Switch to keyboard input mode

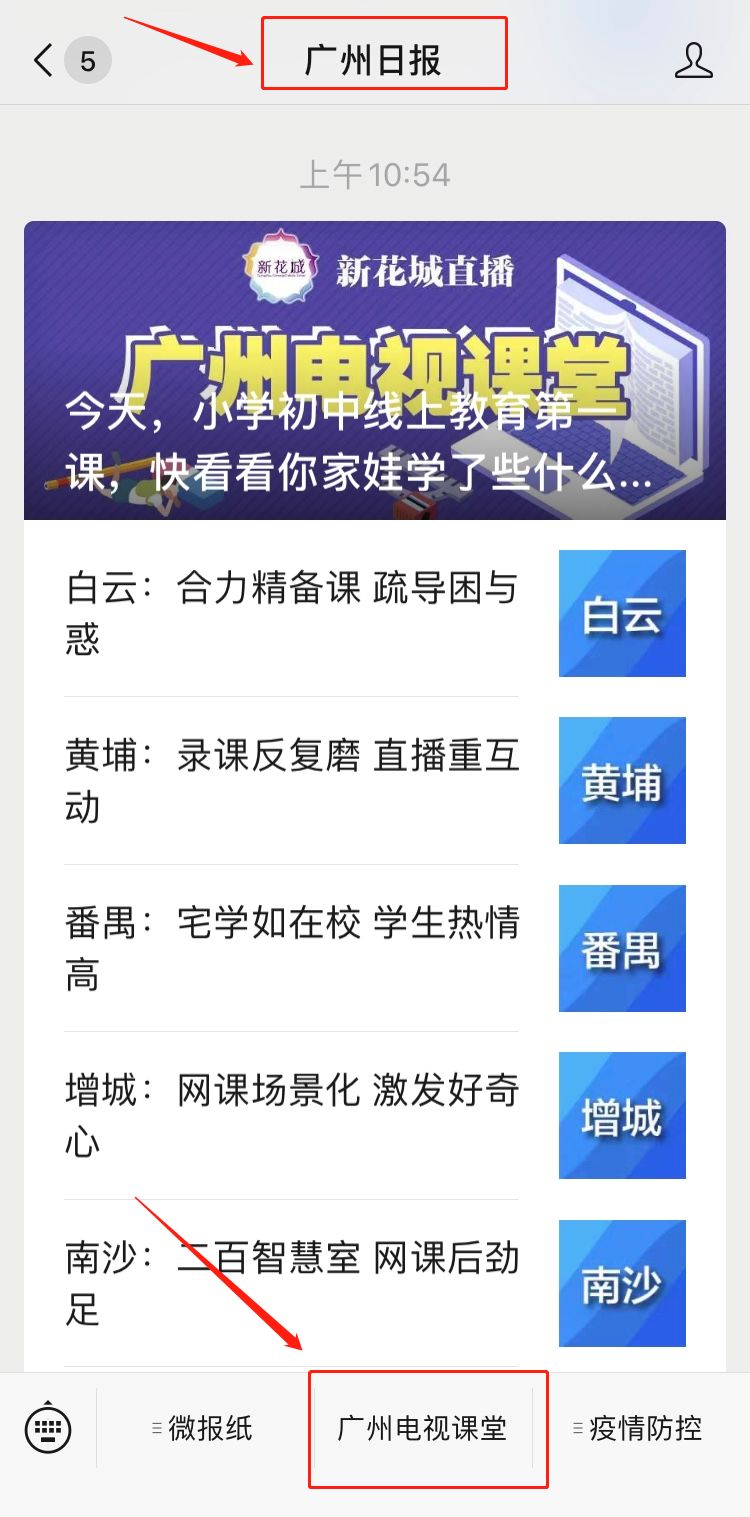48,1428
